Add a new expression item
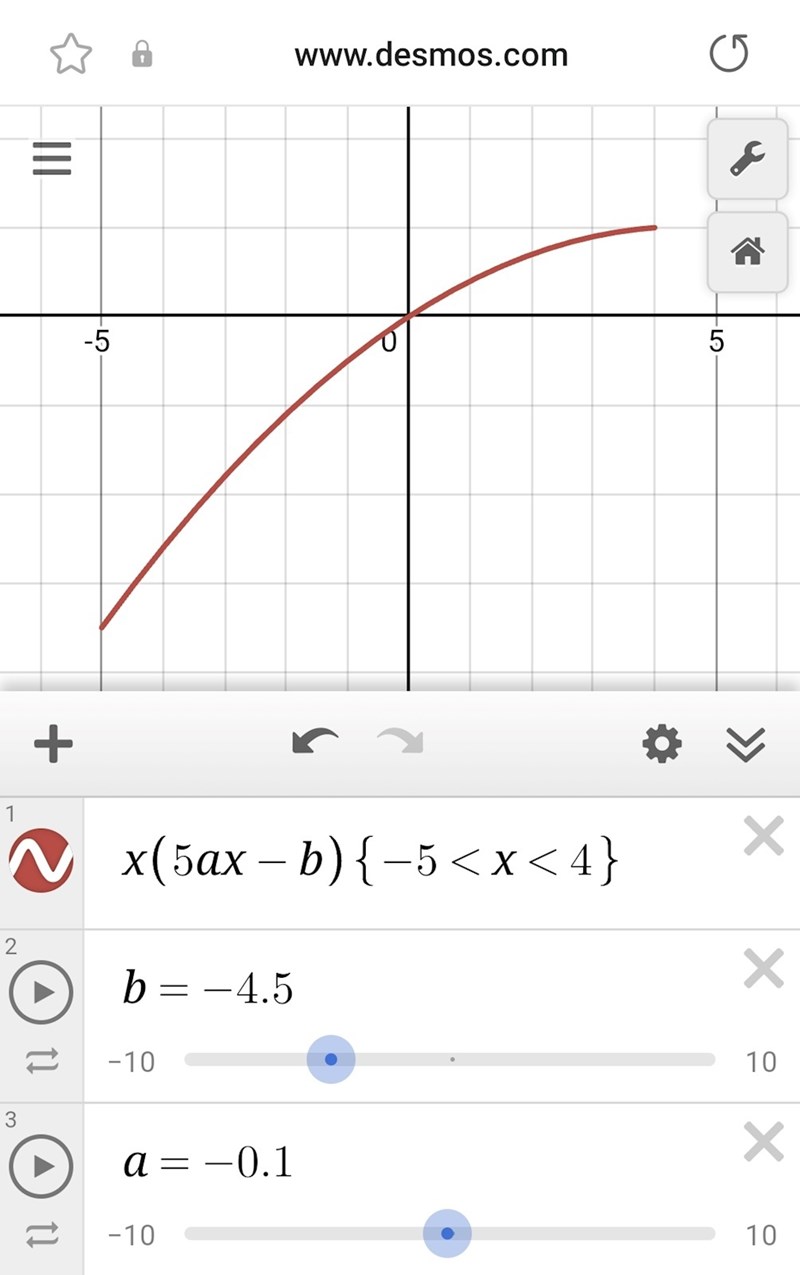 tap(53, 743)
